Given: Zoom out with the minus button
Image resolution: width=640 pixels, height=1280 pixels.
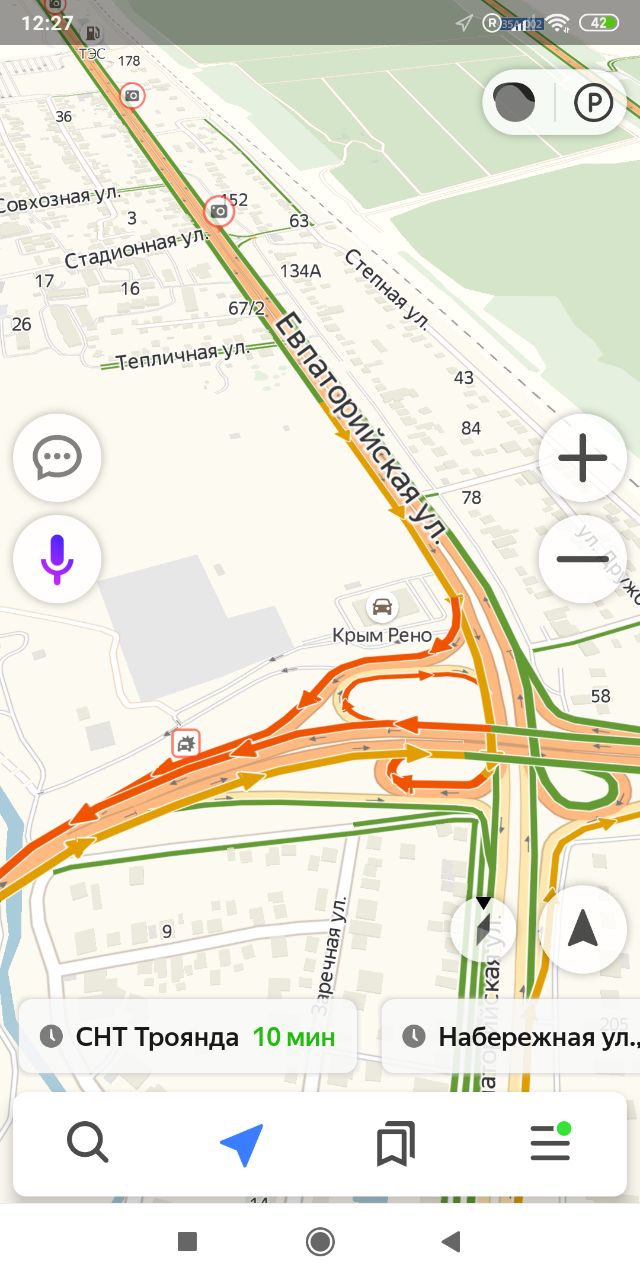Looking at the screenshot, I should (x=583, y=559).
